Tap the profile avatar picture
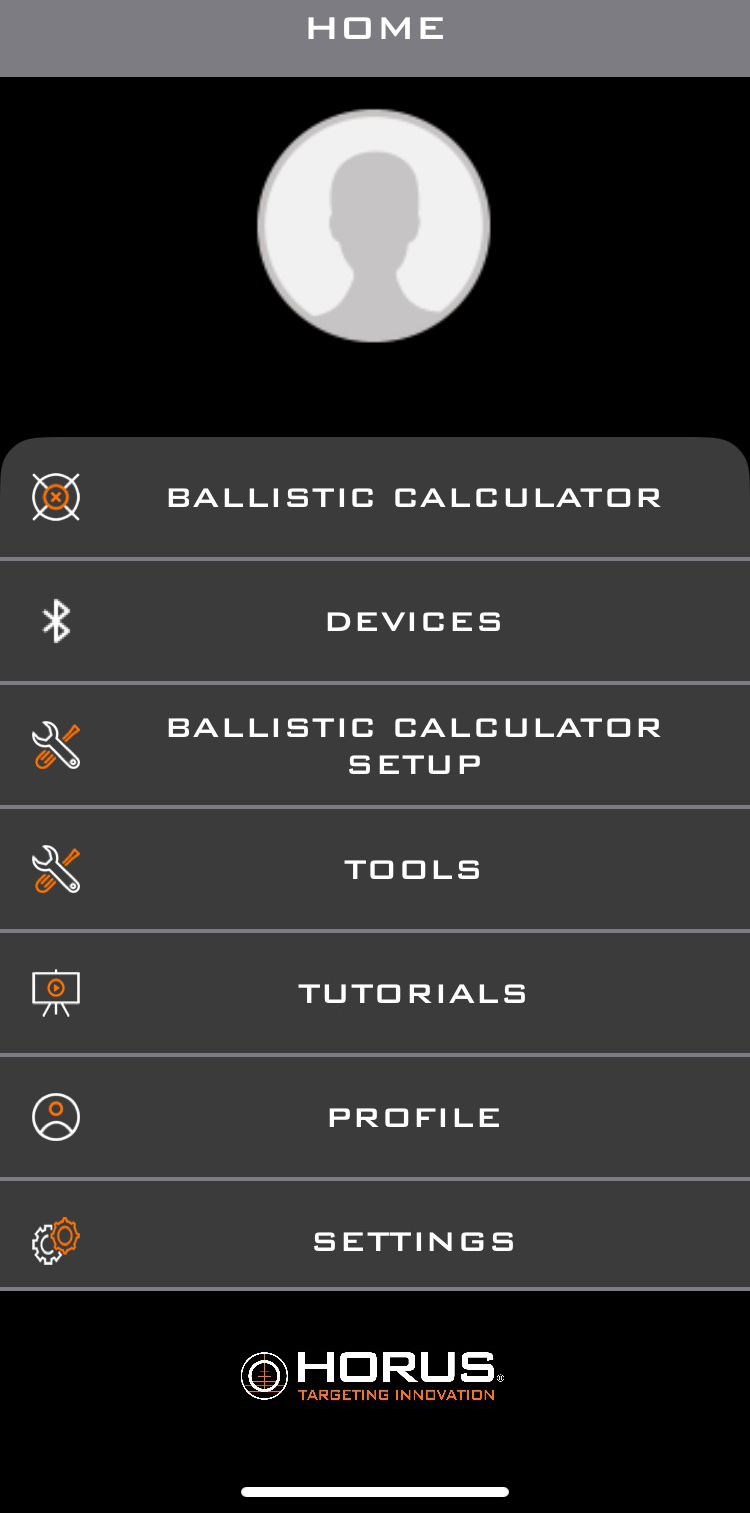This screenshot has width=750, height=1513. [x=374, y=225]
